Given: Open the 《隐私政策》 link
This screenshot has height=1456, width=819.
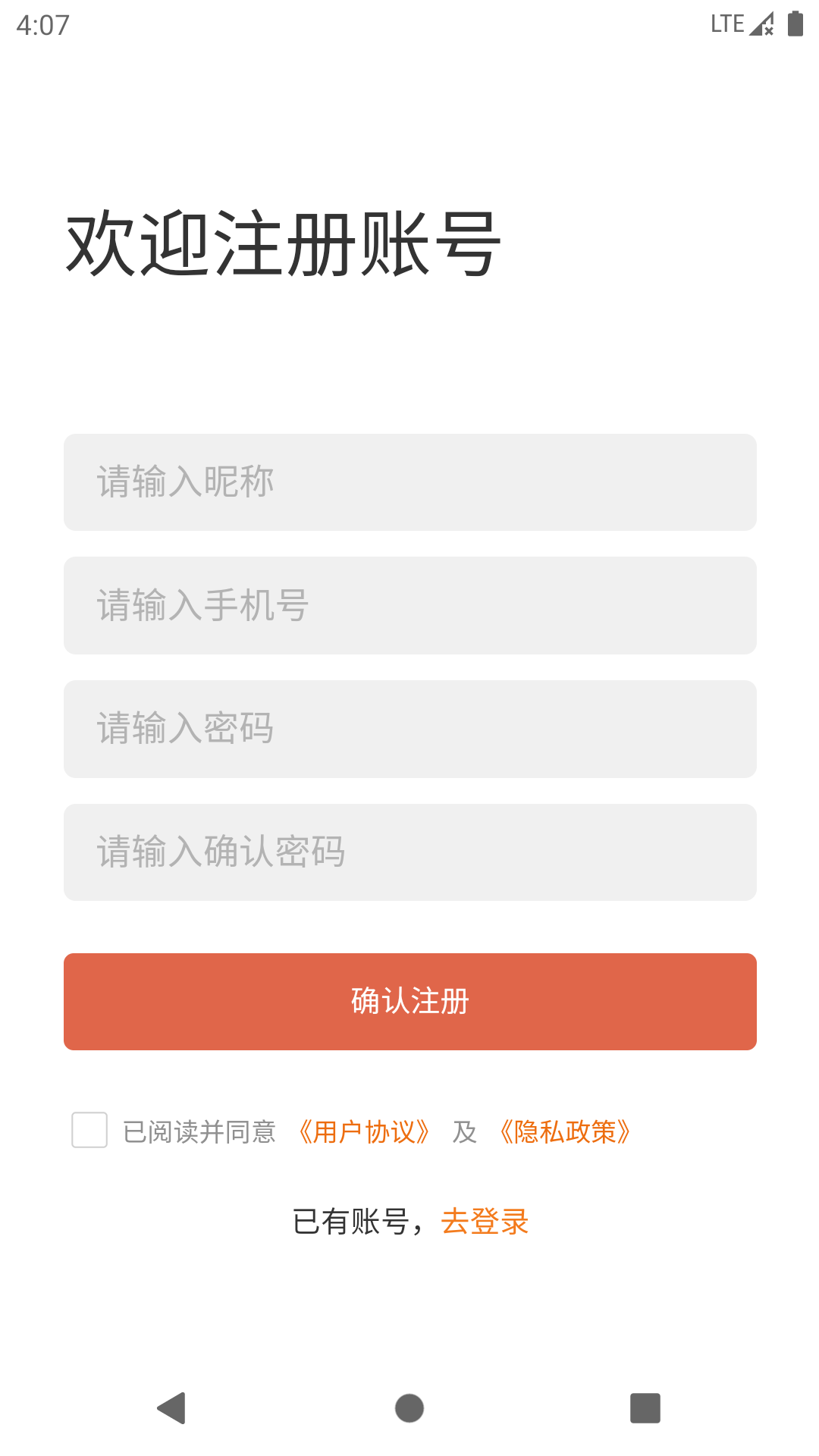Looking at the screenshot, I should pos(565,1132).
